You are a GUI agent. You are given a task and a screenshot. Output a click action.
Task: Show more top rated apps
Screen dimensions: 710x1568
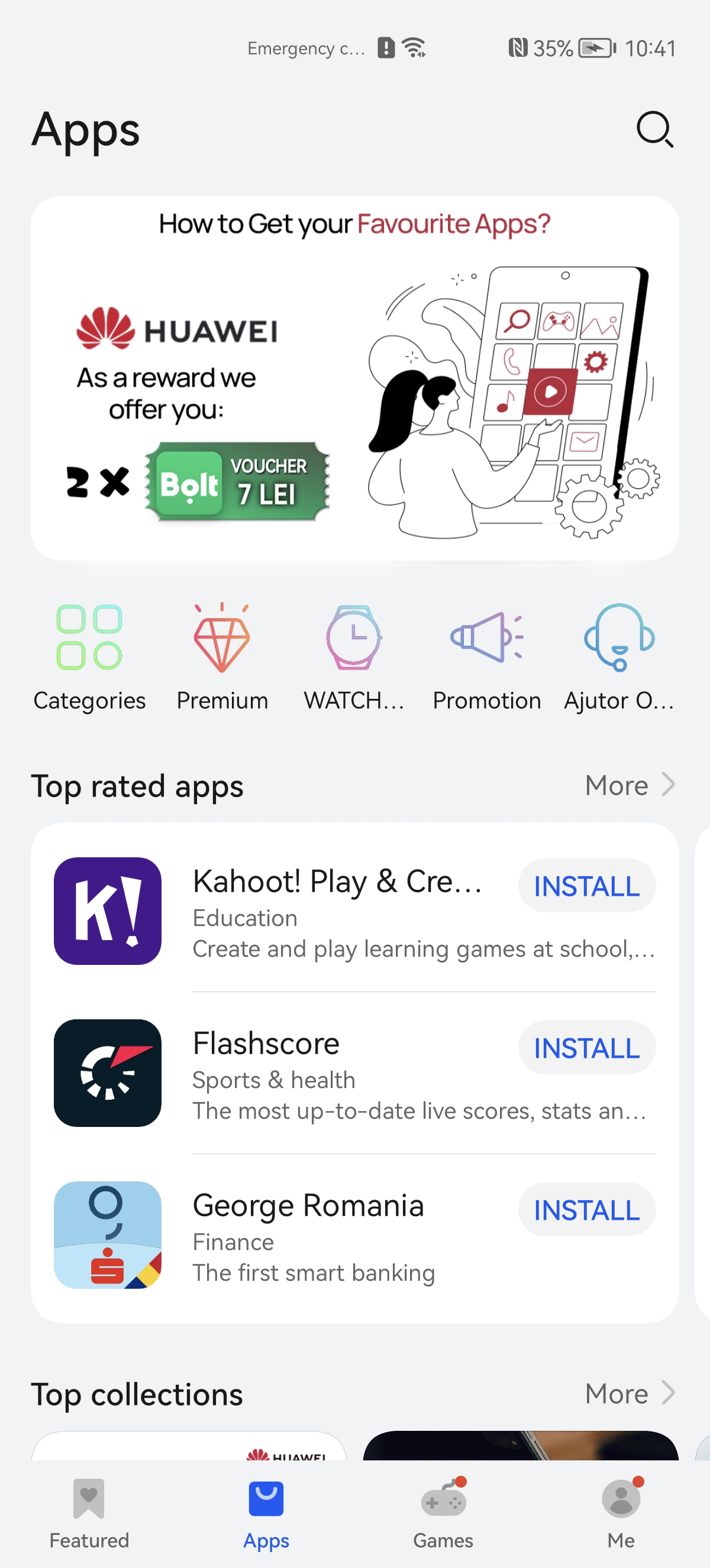pos(630,785)
